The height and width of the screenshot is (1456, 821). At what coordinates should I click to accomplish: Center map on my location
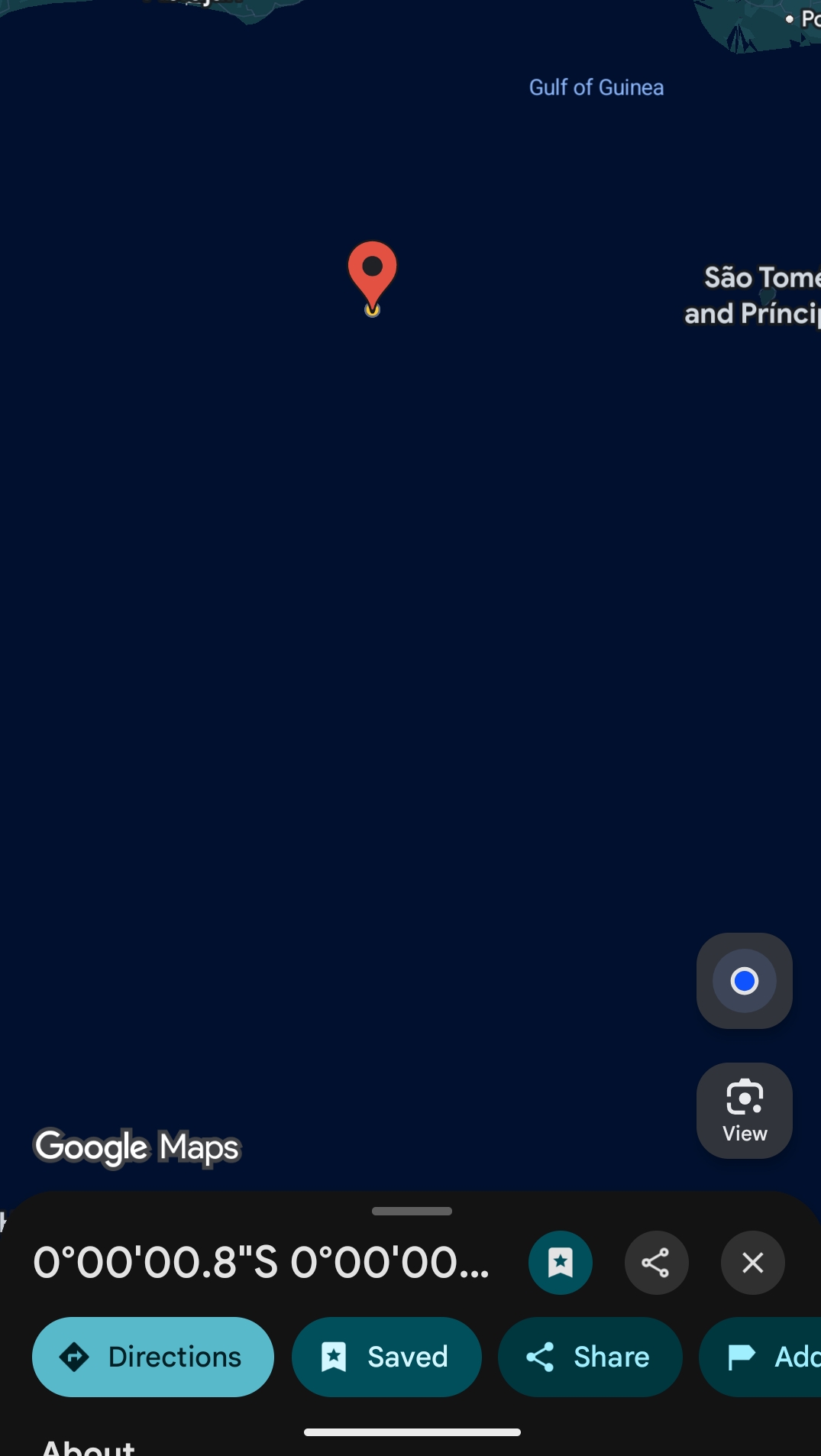[x=744, y=981]
